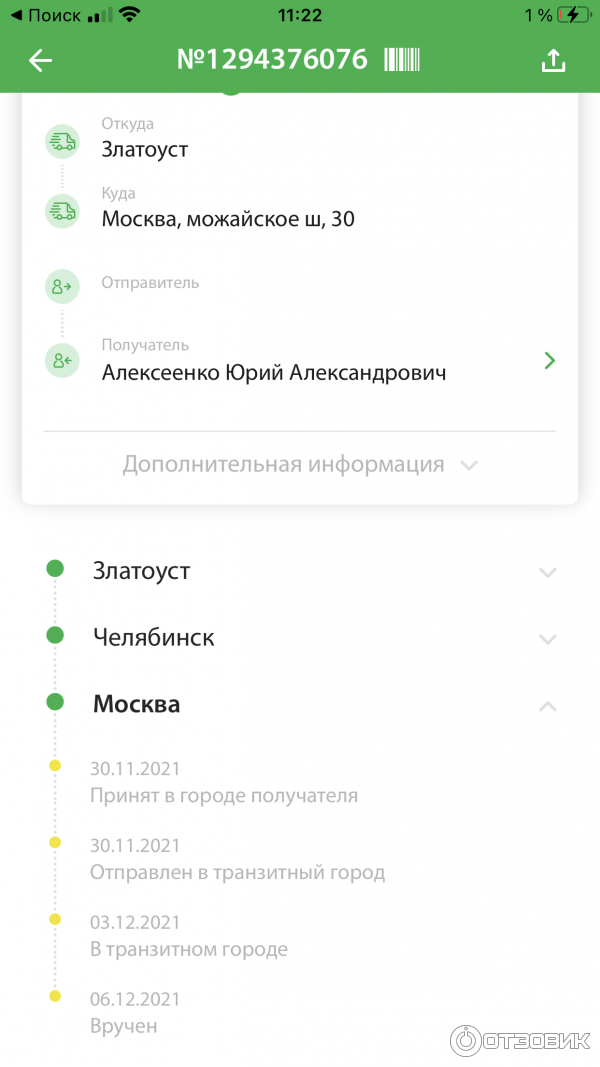The height and width of the screenshot is (1067, 600).
Task: Expand the Златоуст tracking stage
Action: coord(547,572)
